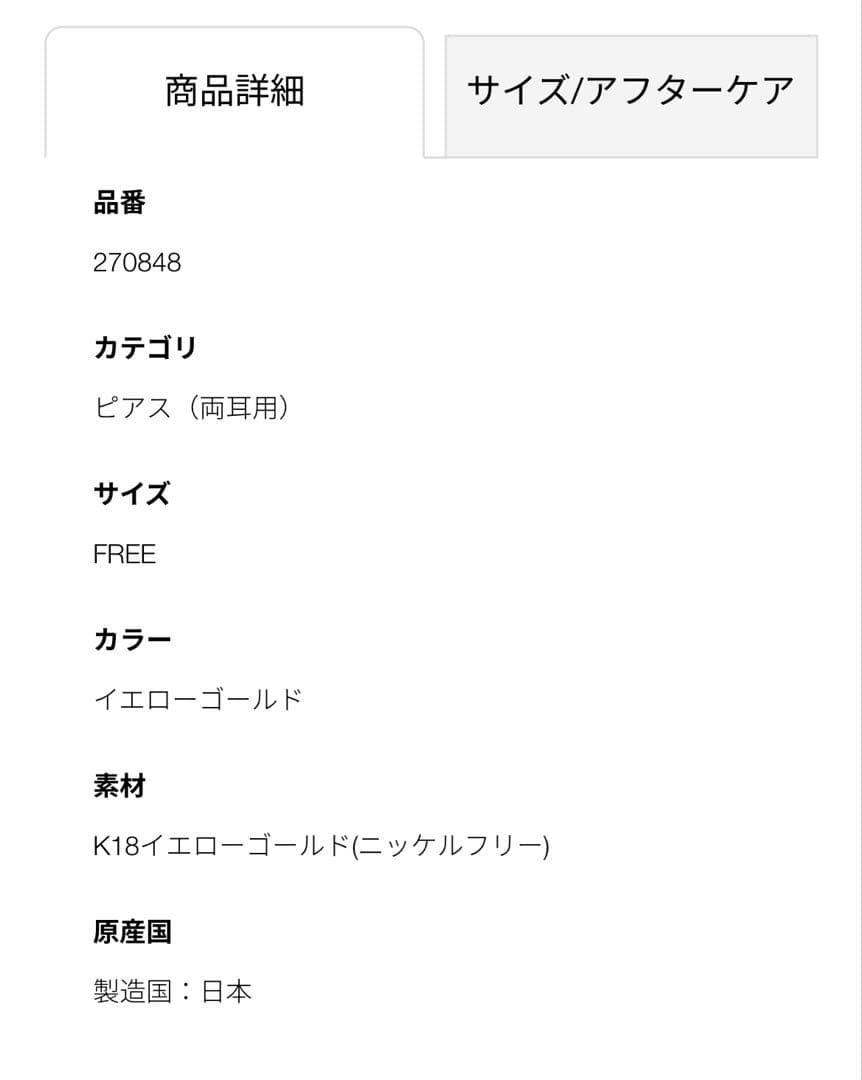Click the active tab's underline area
The image size is (862, 1080).
pos(232,153)
